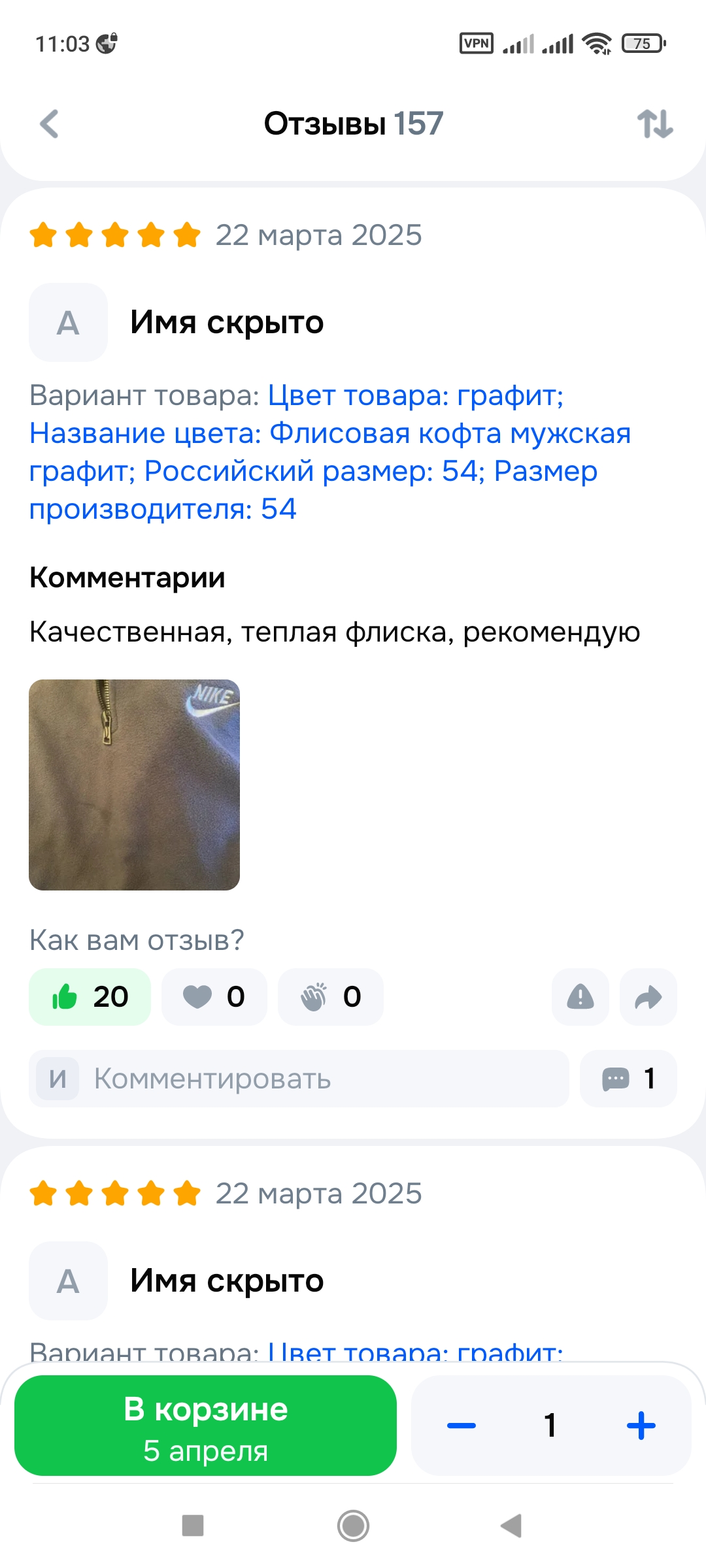Give a heart reaction to the first review
Viewport: 706px width, 1568px height.
click(214, 997)
